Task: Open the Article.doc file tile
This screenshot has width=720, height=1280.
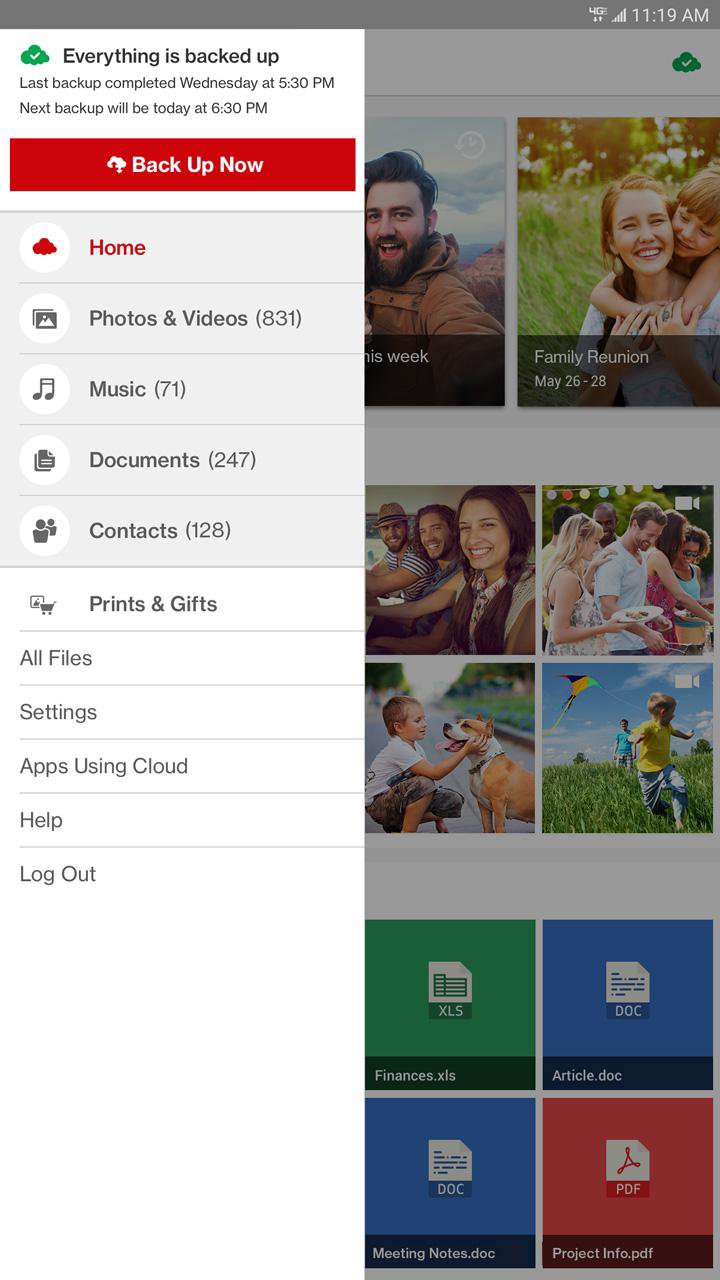Action: tap(627, 1005)
